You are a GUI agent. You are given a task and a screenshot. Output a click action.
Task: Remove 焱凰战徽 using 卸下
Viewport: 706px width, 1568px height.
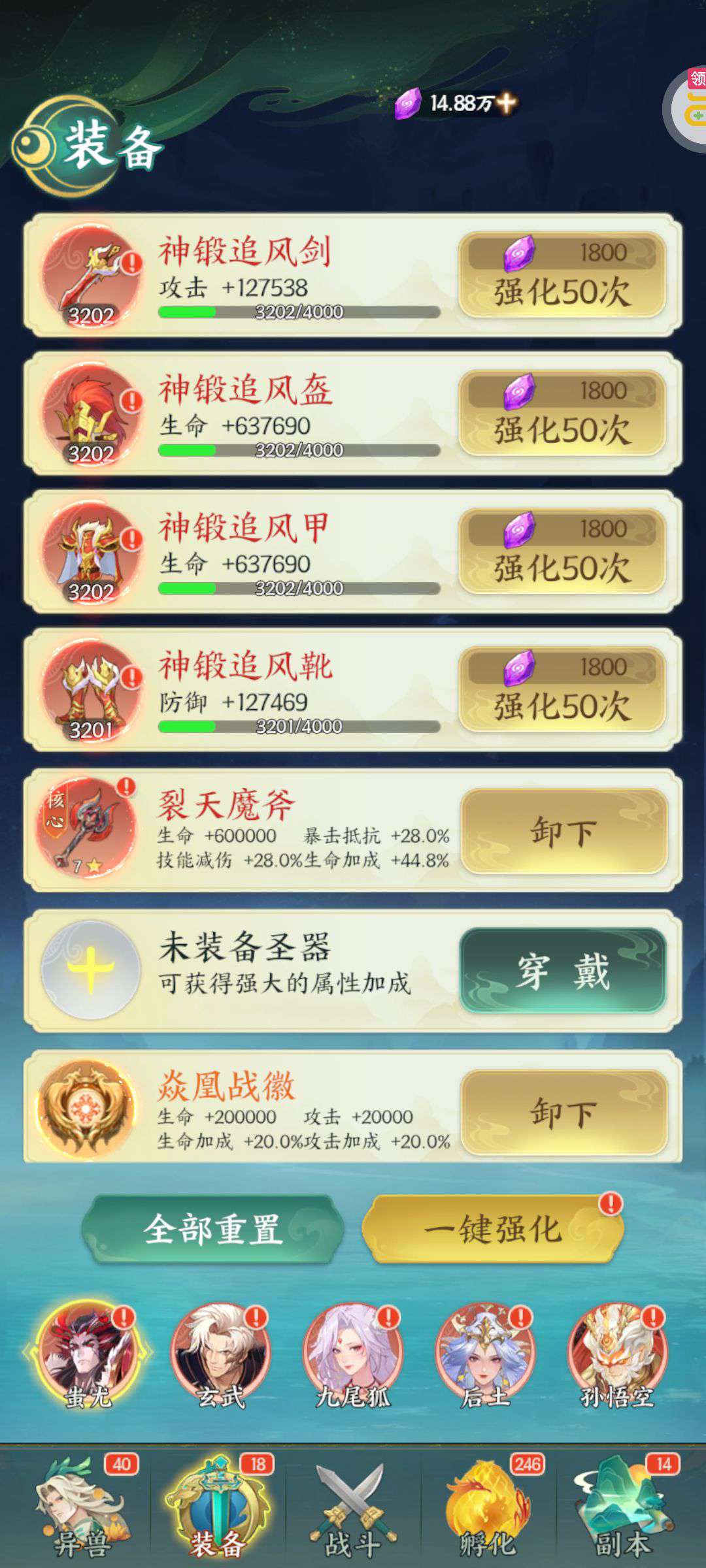click(563, 1112)
